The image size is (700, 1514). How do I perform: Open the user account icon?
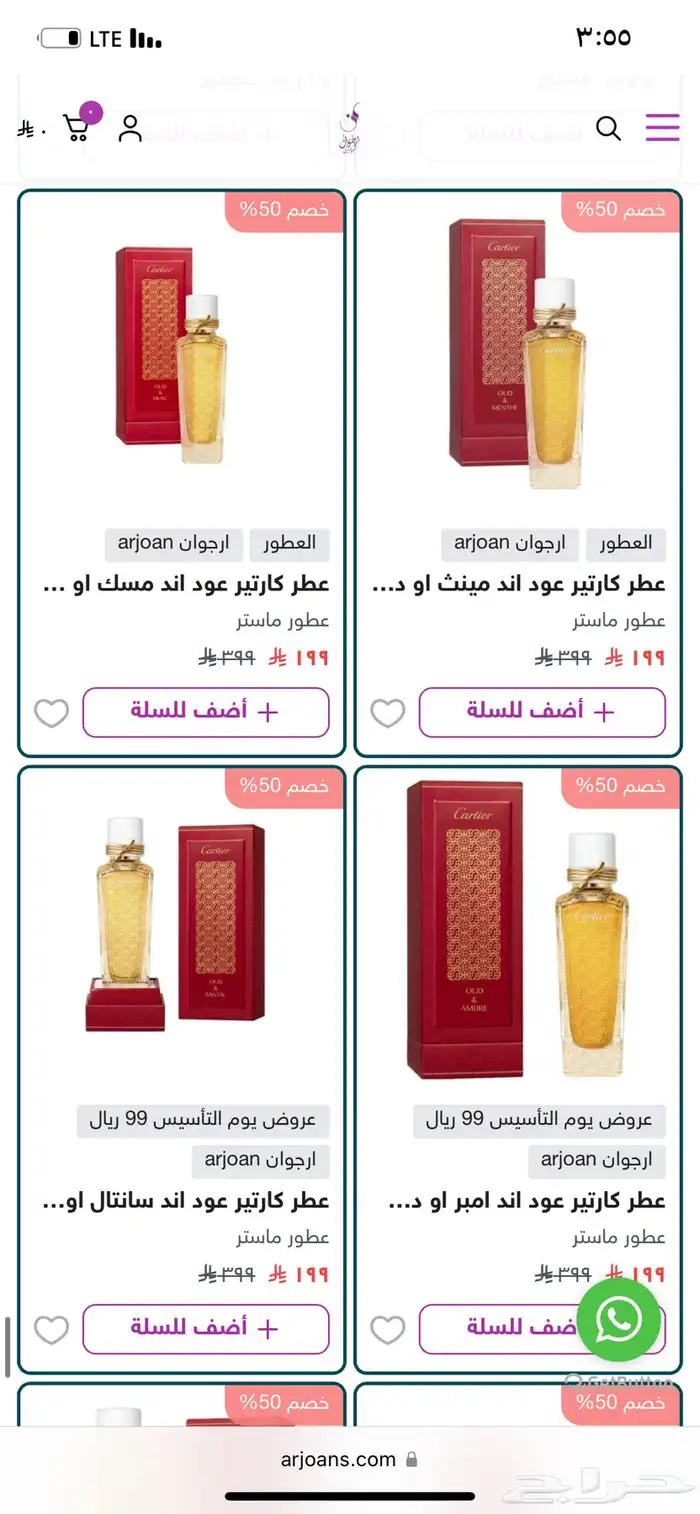click(x=130, y=128)
